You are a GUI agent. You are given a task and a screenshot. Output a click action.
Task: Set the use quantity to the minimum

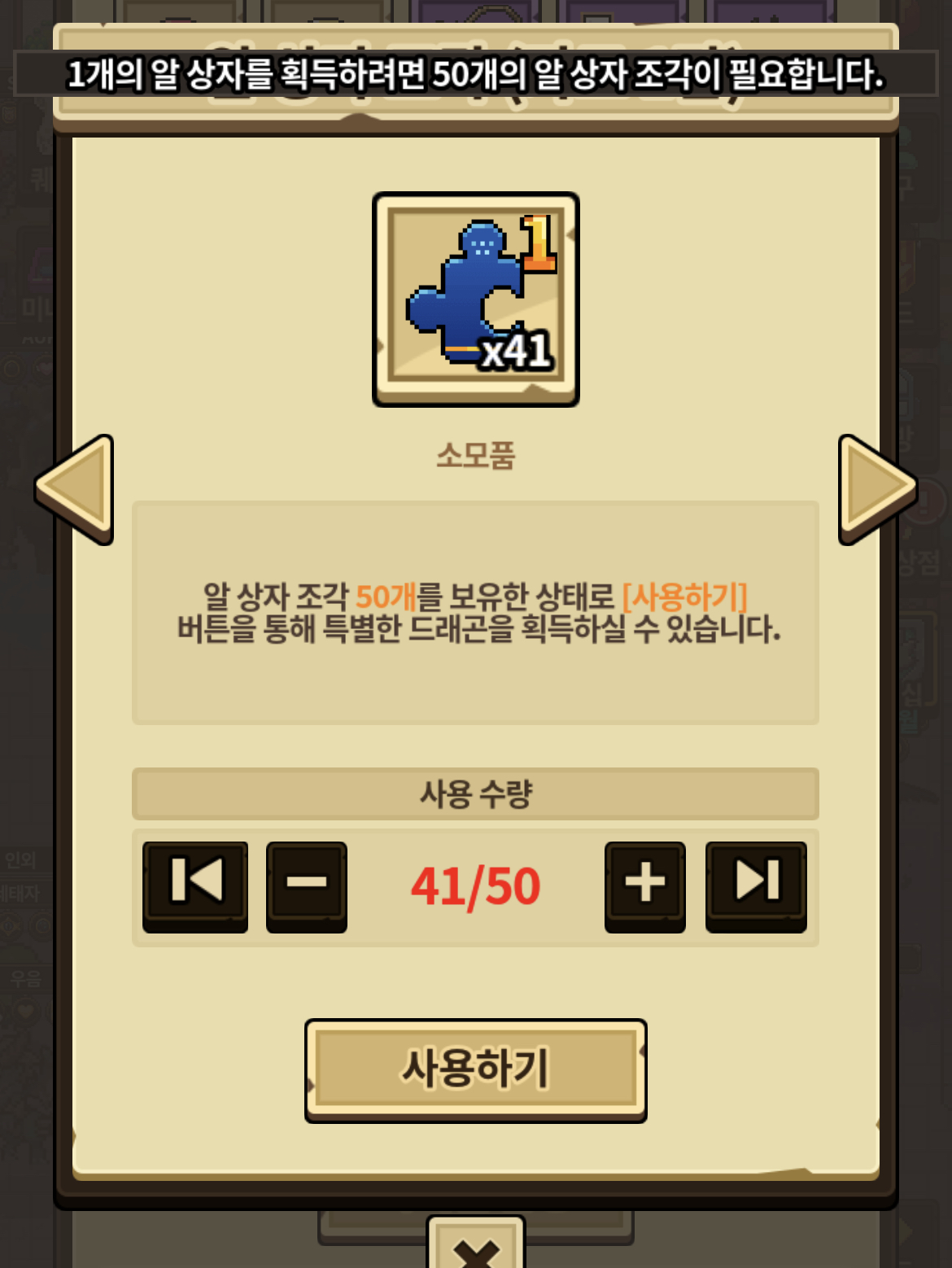195,884
